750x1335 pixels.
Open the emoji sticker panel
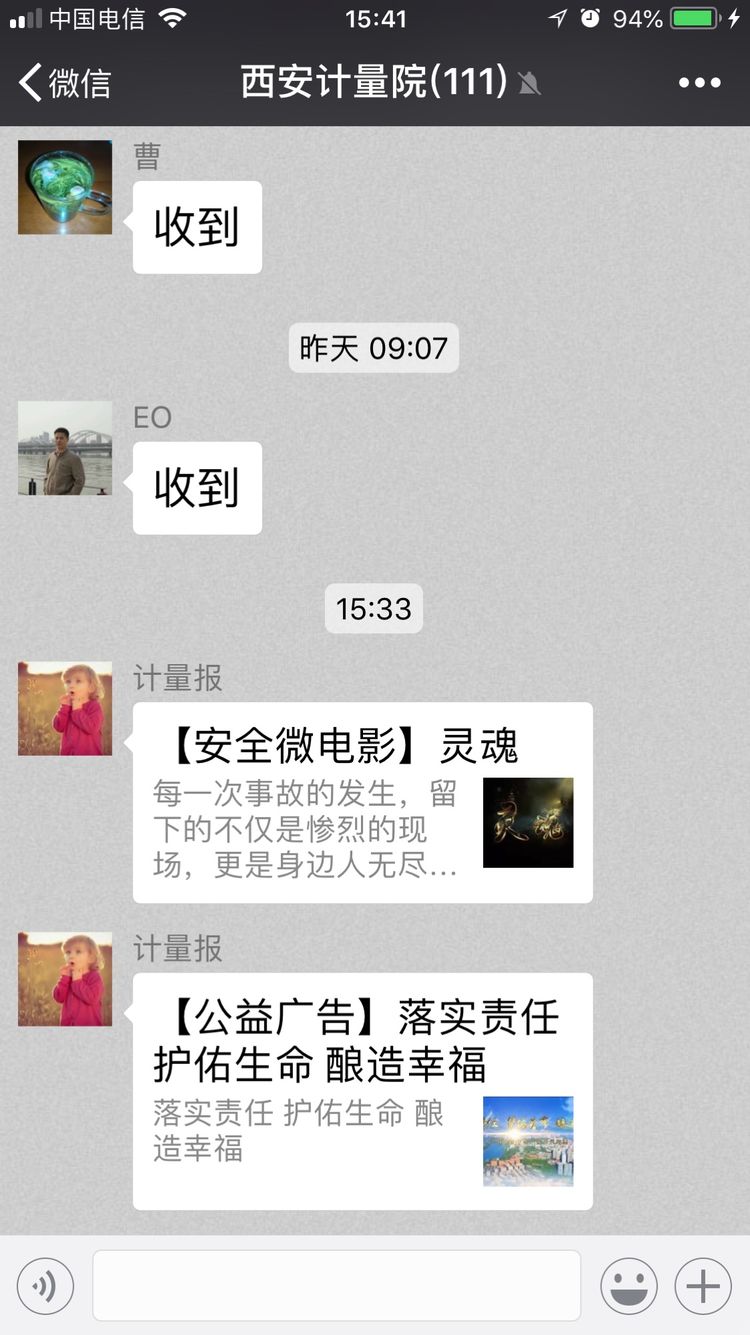(628, 1285)
